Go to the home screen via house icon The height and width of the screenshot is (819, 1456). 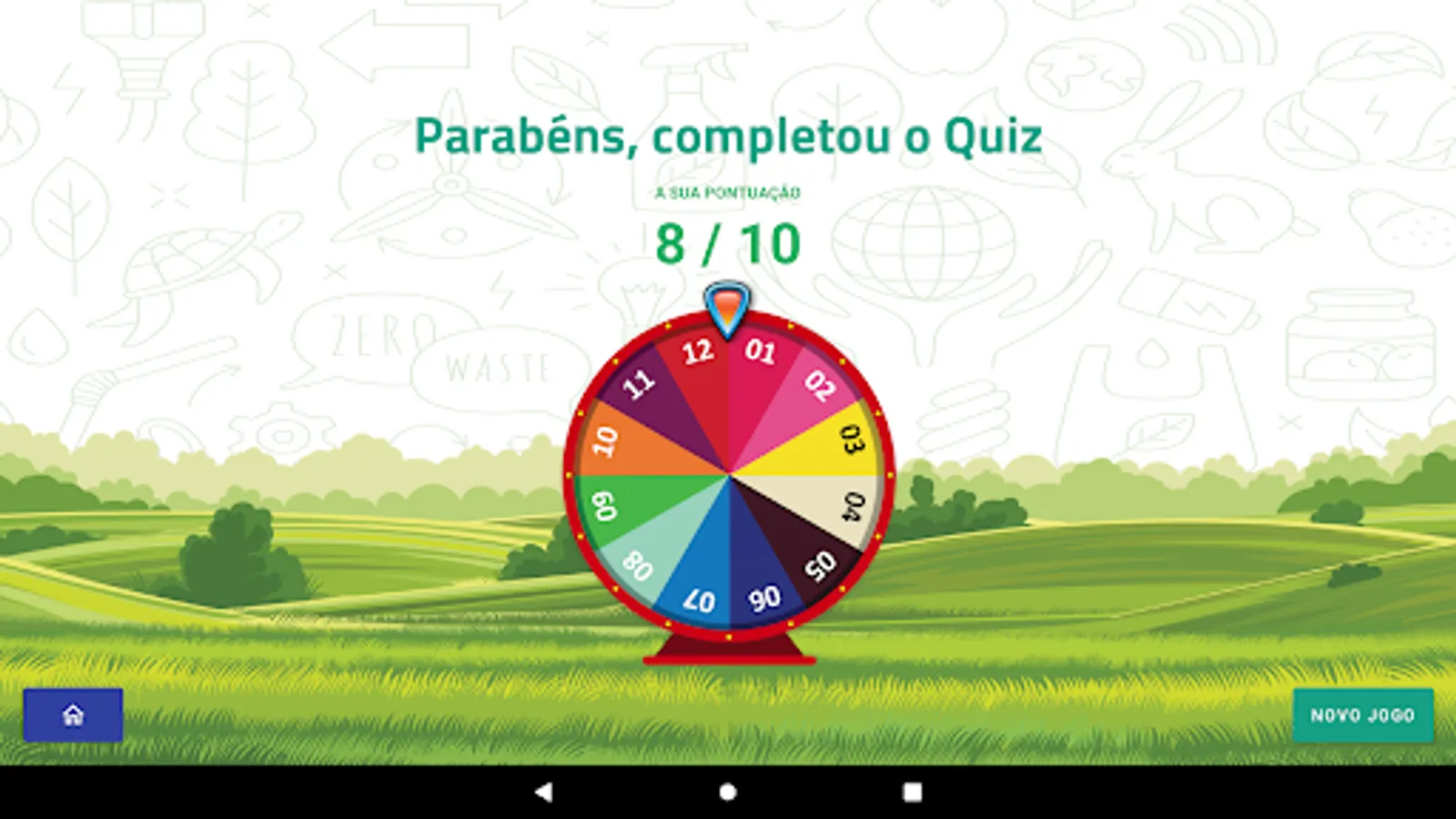tap(73, 715)
